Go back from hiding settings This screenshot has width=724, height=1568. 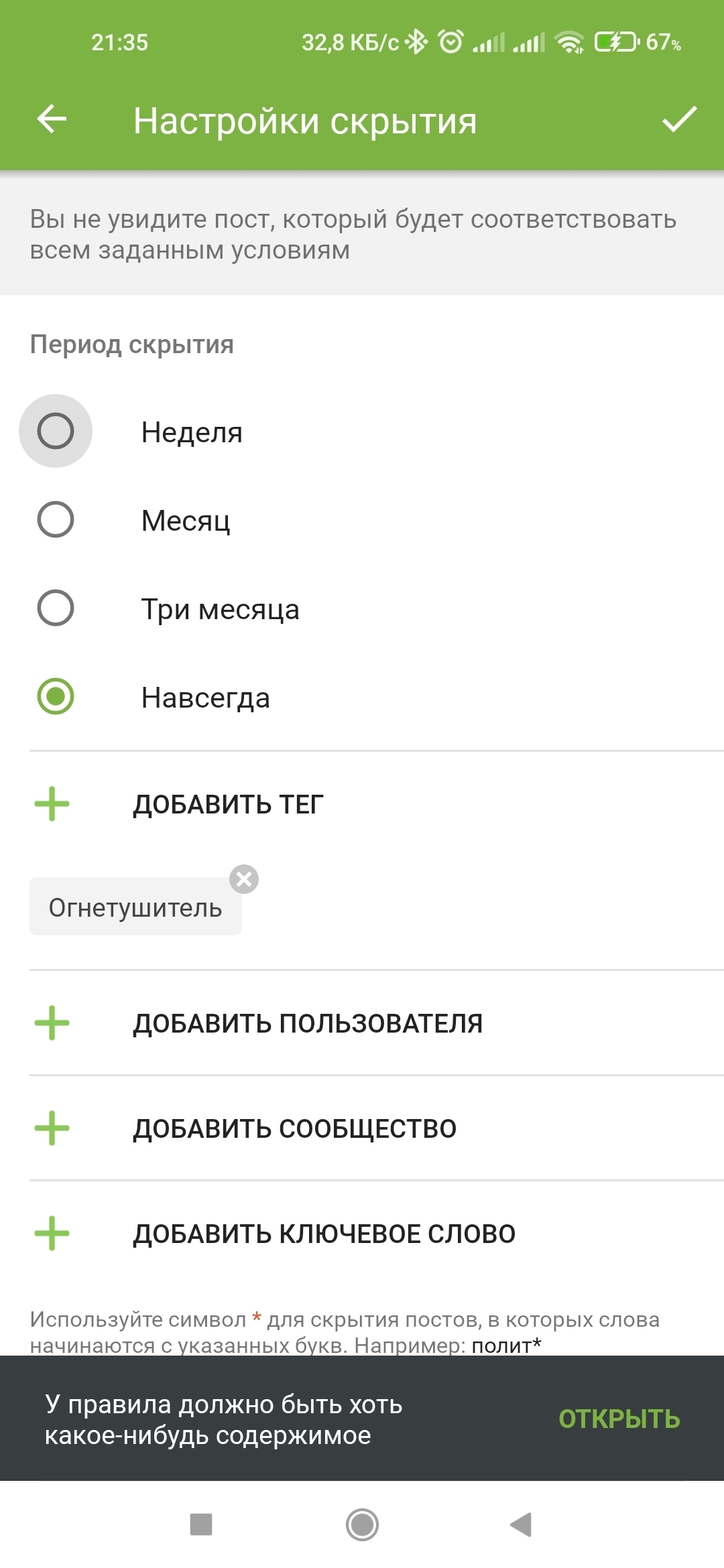(x=52, y=120)
